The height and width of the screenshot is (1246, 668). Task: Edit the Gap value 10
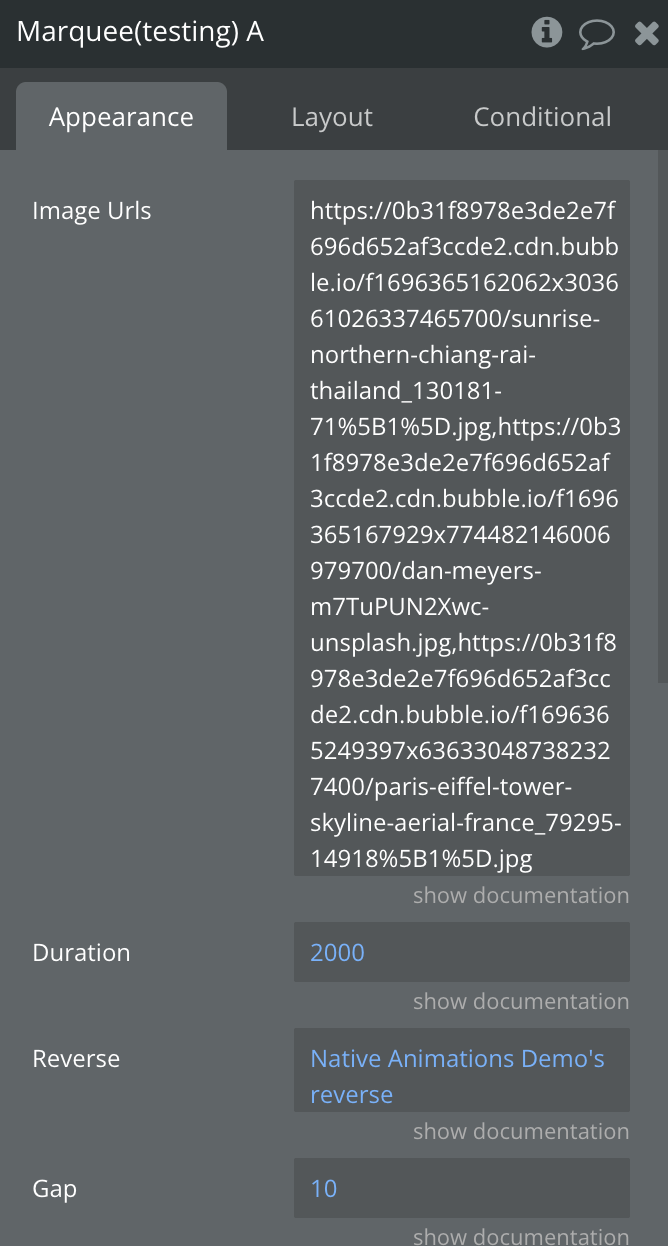(x=462, y=1188)
